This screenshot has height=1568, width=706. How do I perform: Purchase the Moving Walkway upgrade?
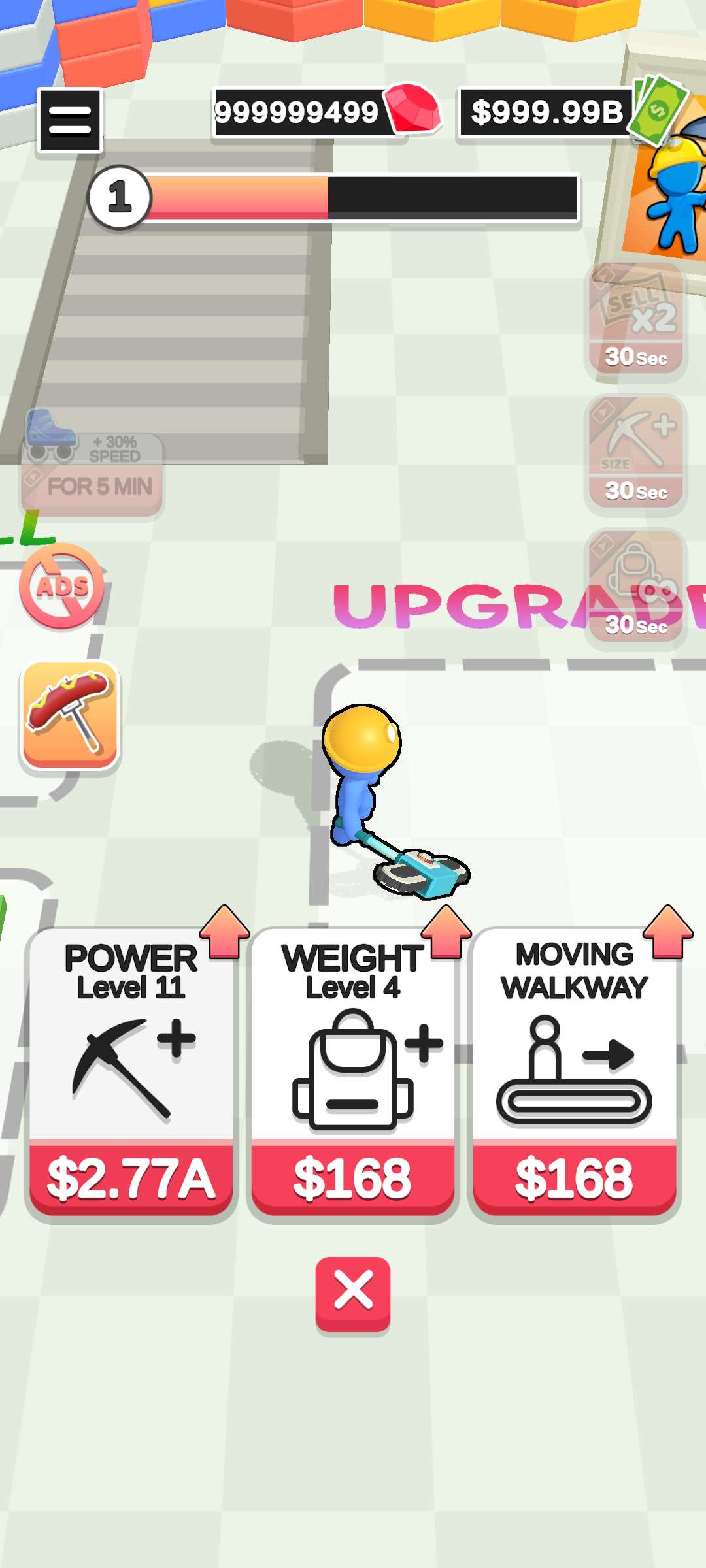[574, 1177]
